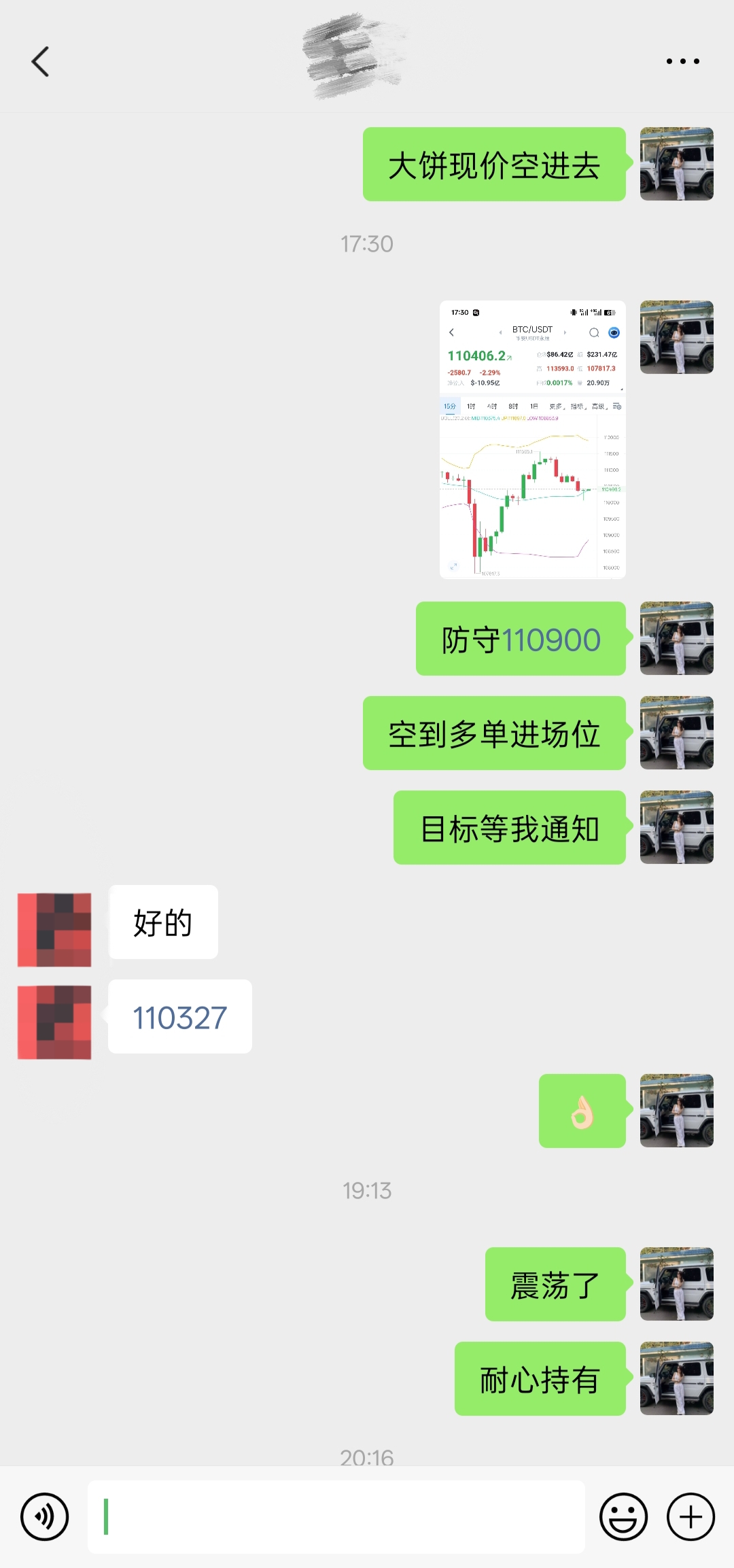Go back to the chat list
This screenshot has height=1568, width=734.
(41, 62)
